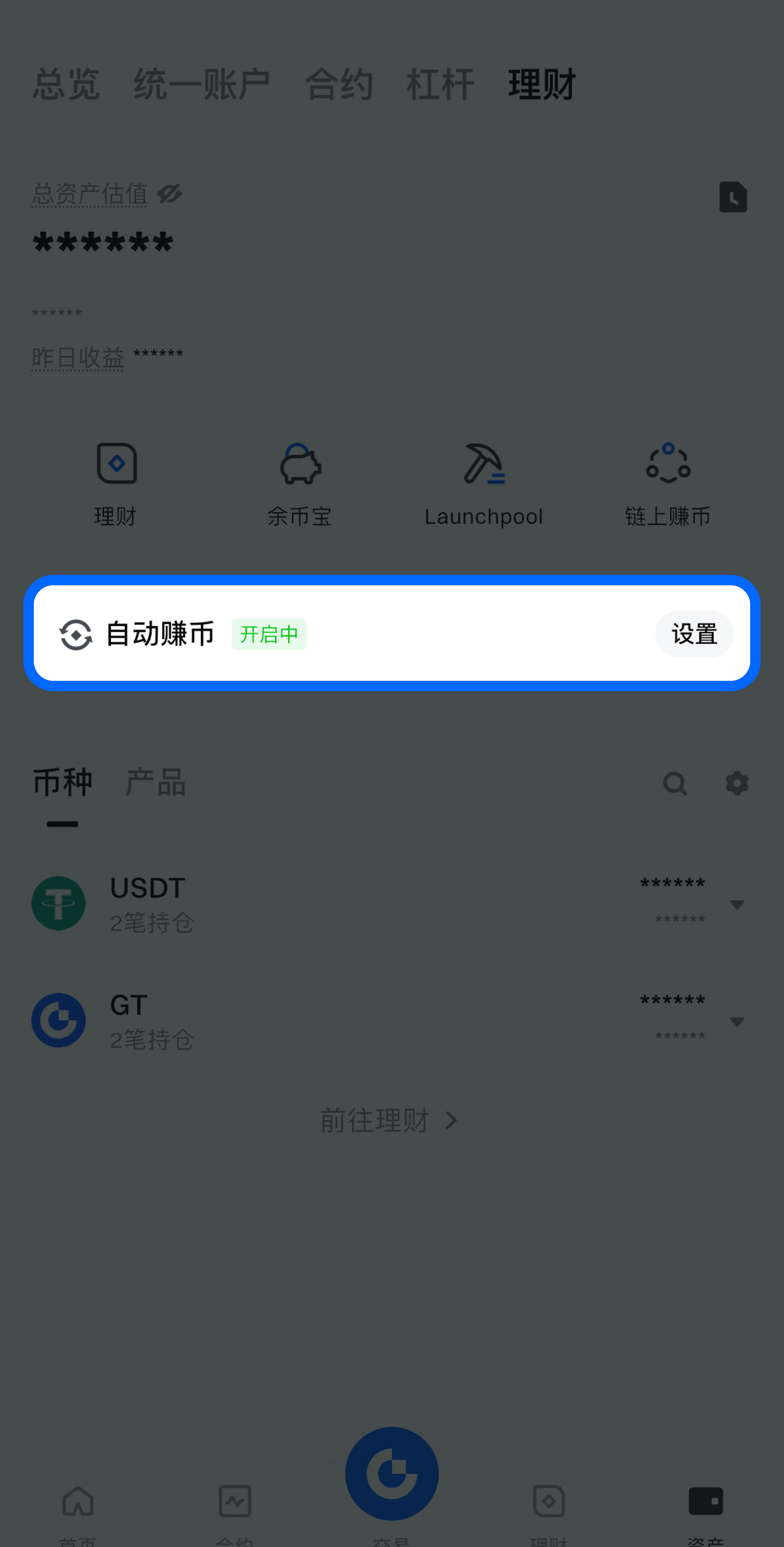
Task: Open the 合约 account tab at top
Action: 339,84
